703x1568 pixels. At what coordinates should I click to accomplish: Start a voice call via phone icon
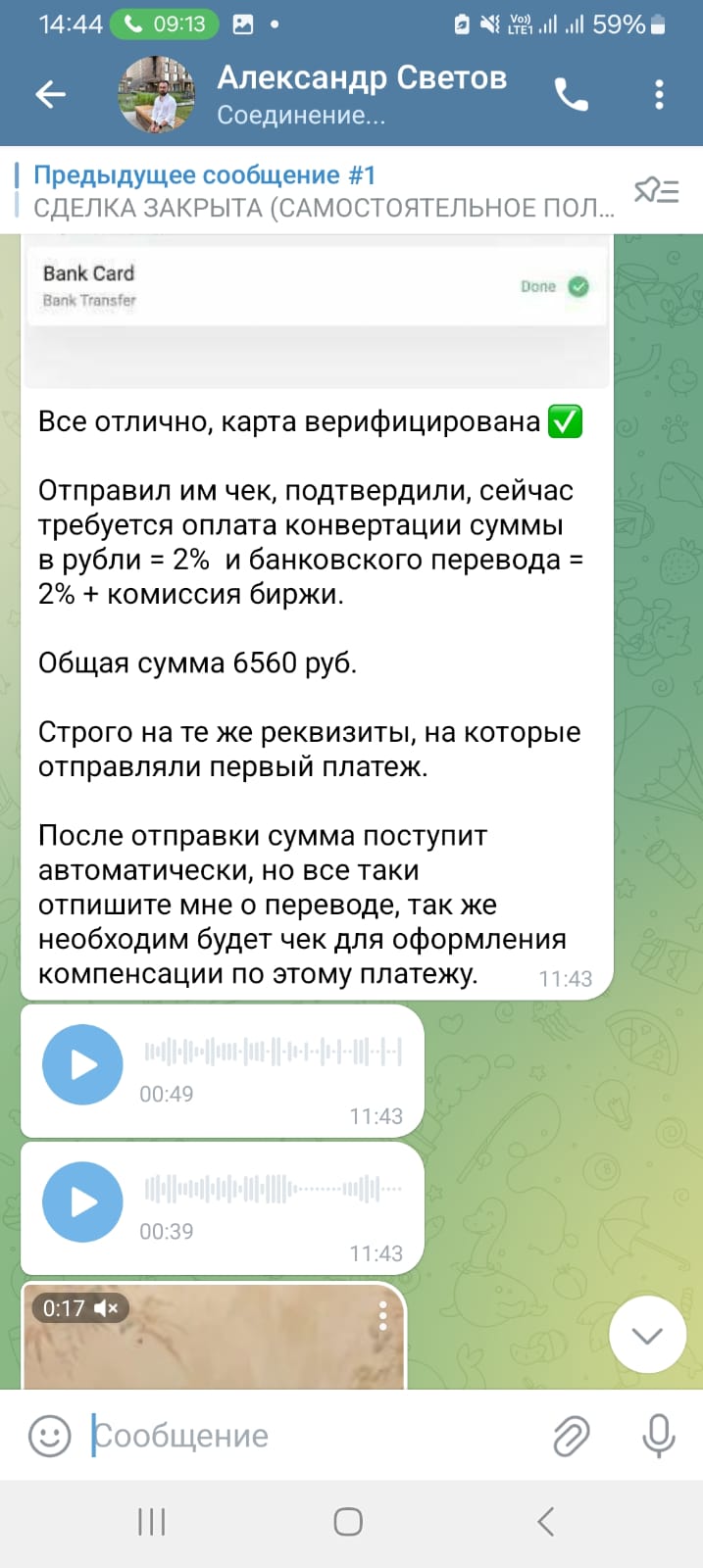pyautogui.click(x=571, y=94)
